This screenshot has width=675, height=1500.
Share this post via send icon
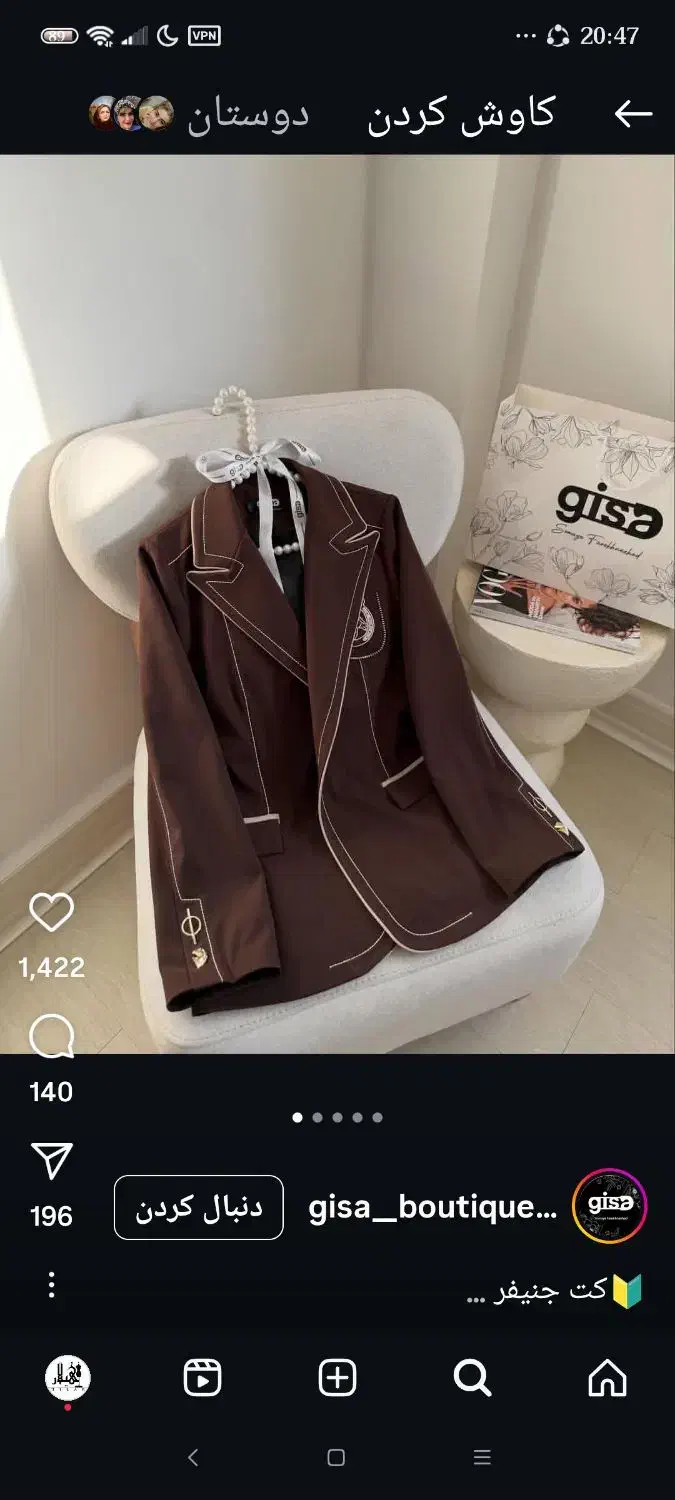pyautogui.click(x=51, y=1162)
